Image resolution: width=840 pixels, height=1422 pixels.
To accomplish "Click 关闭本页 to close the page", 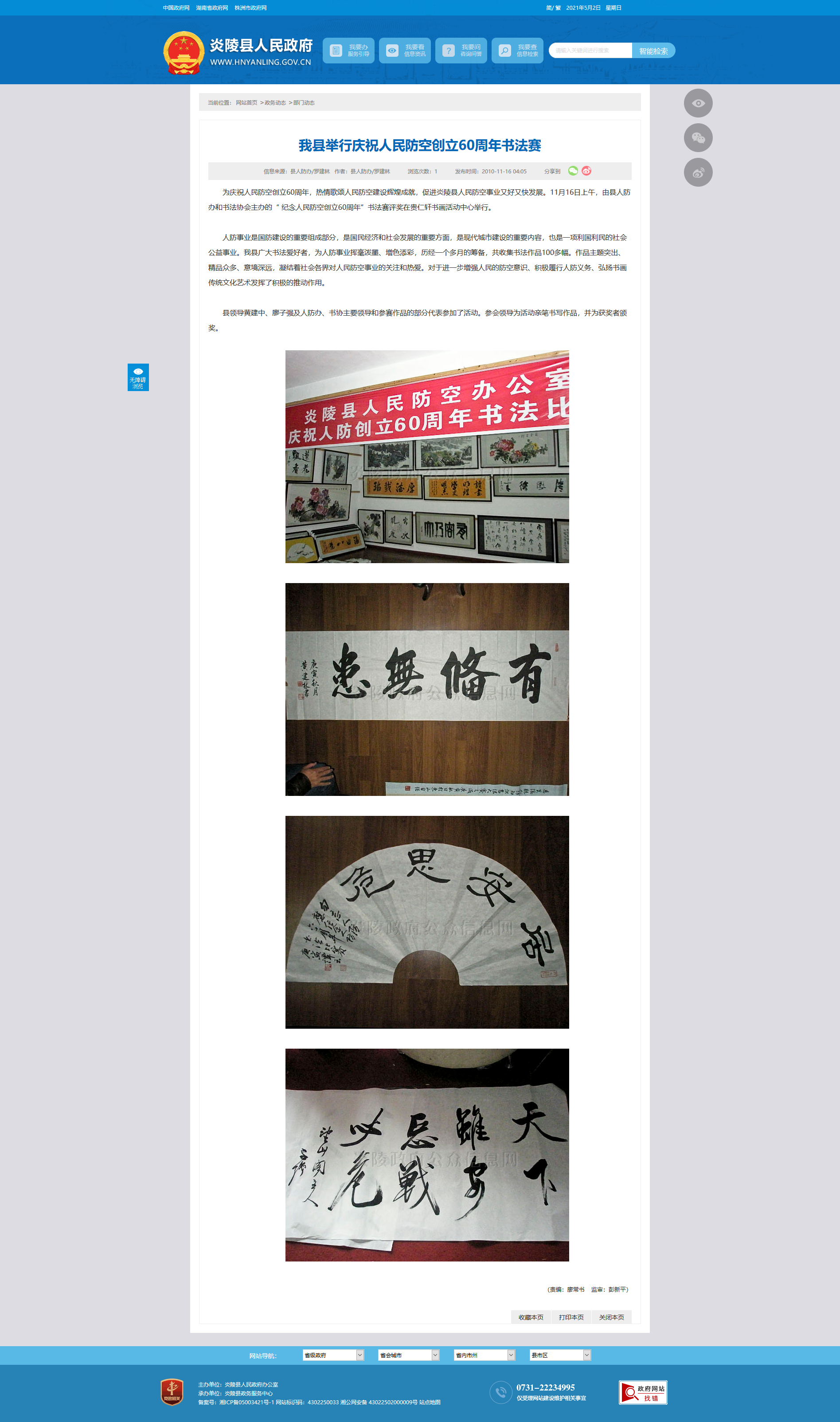I will coord(611,1317).
